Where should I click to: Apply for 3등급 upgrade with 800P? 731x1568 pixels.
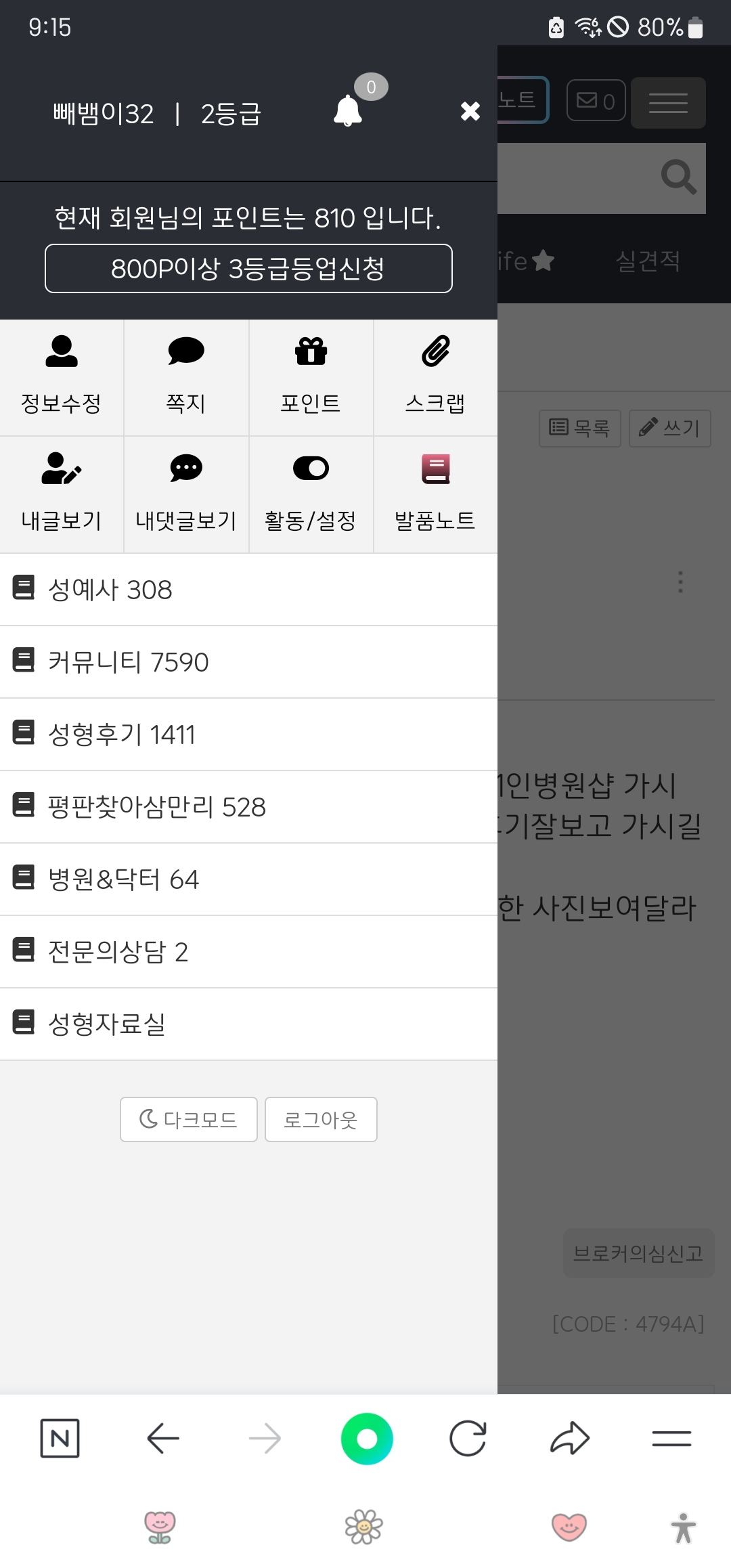pos(248,269)
